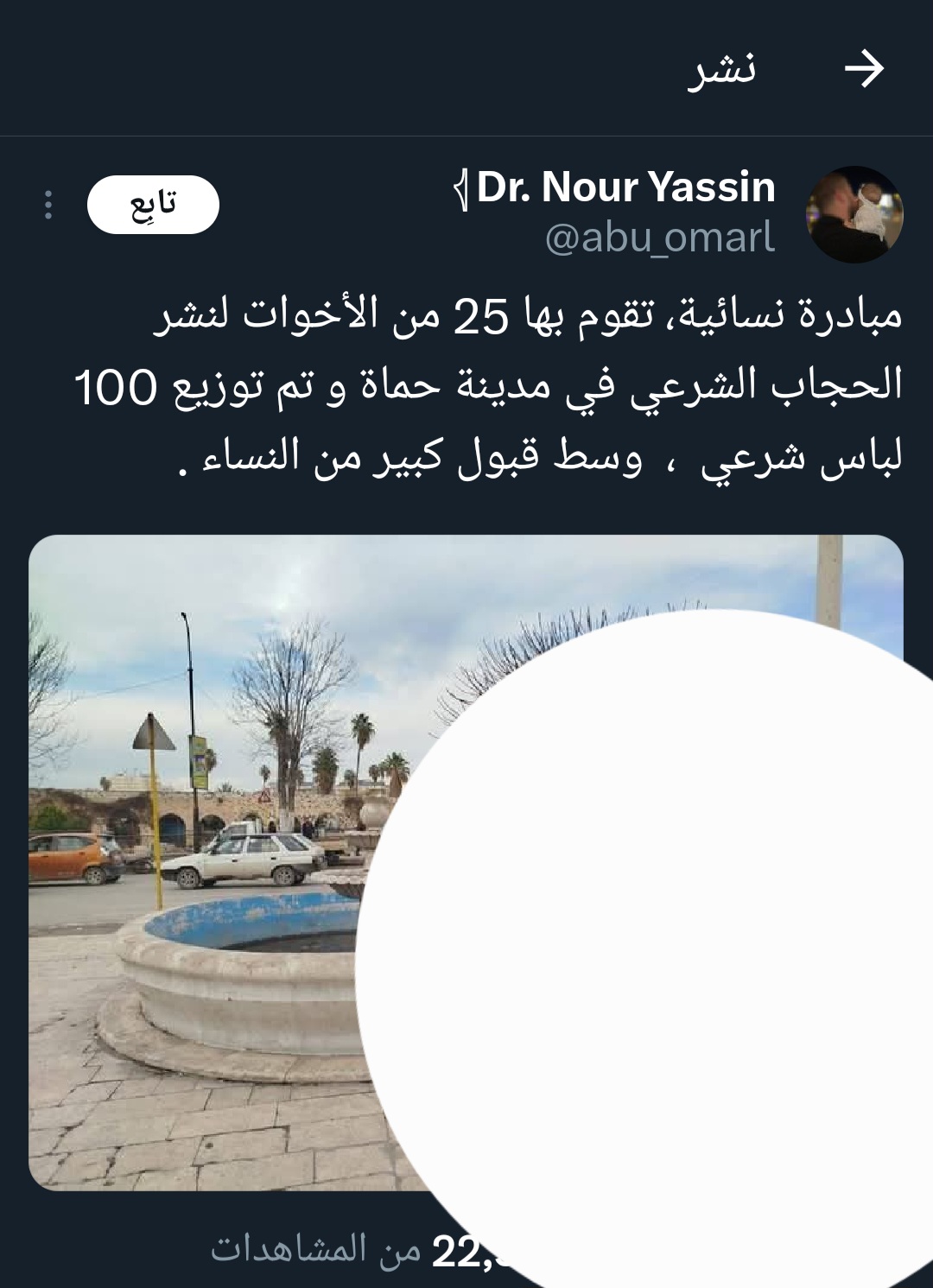Image resolution: width=933 pixels, height=1288 pixels.
Task: Follow Dr. Nour Yassin with تابع button
Action: coord(153,205)
